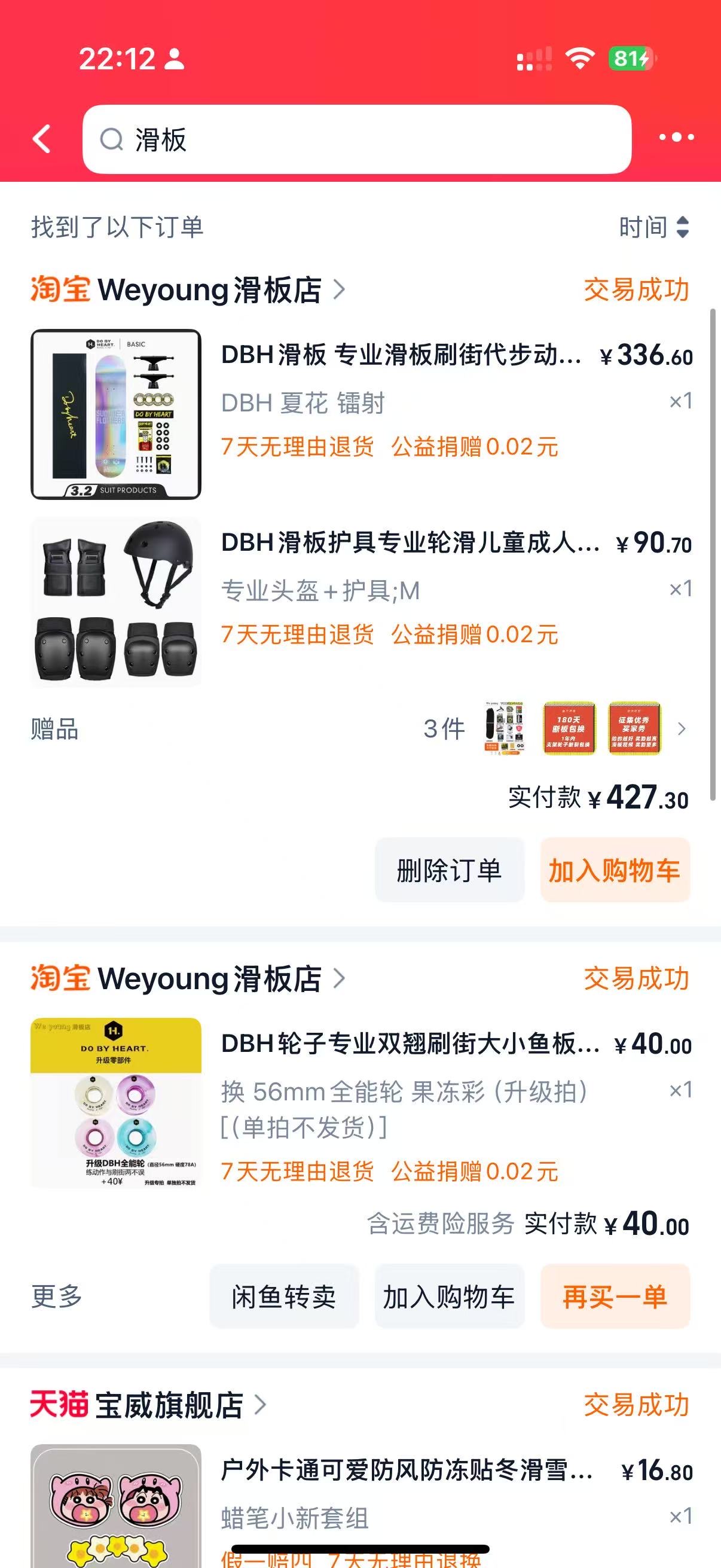Image resolution: width=721 pixels, height=1568 pixels.
Task: Add the ¥427.30 order to cart
Action: 615,870
